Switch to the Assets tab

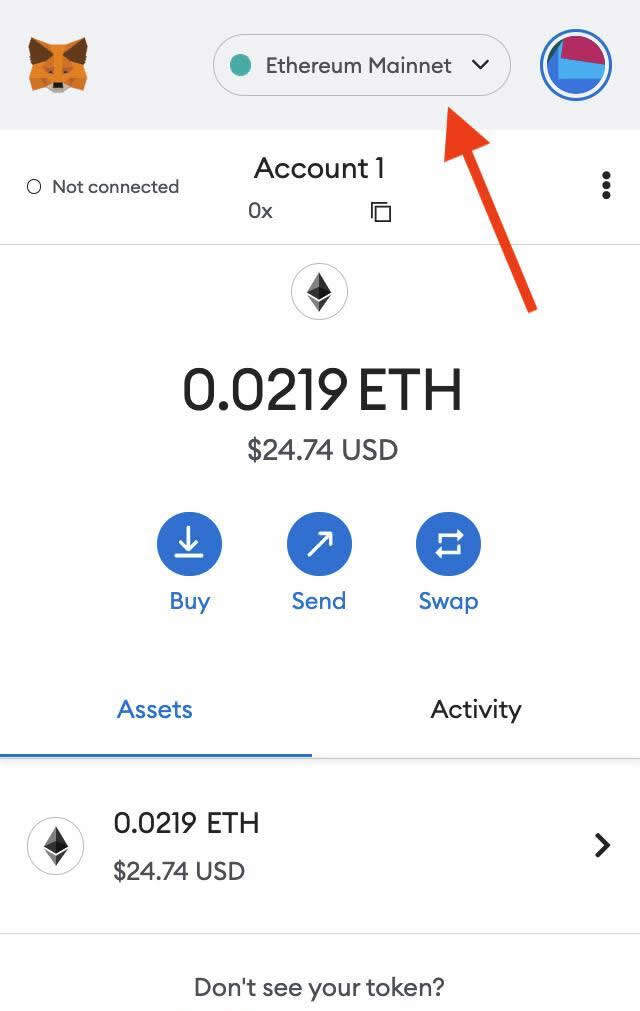coord(155,710)
